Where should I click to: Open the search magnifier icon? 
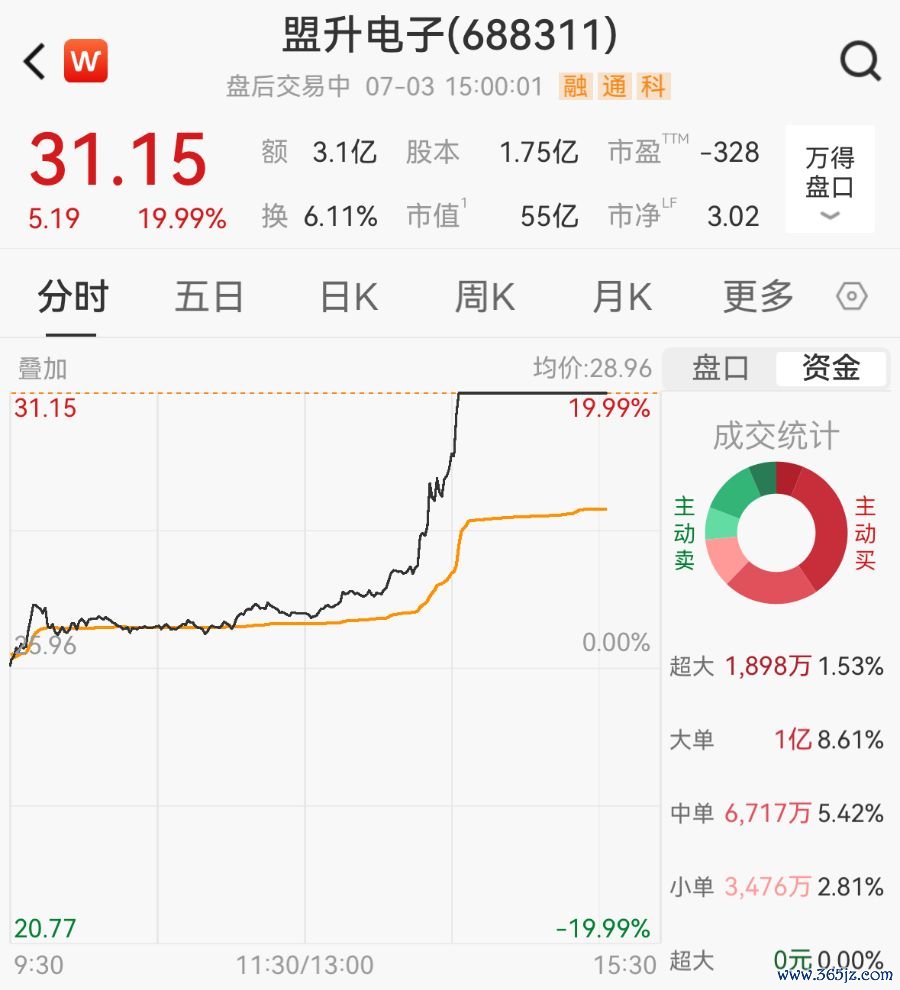[860, 61]
